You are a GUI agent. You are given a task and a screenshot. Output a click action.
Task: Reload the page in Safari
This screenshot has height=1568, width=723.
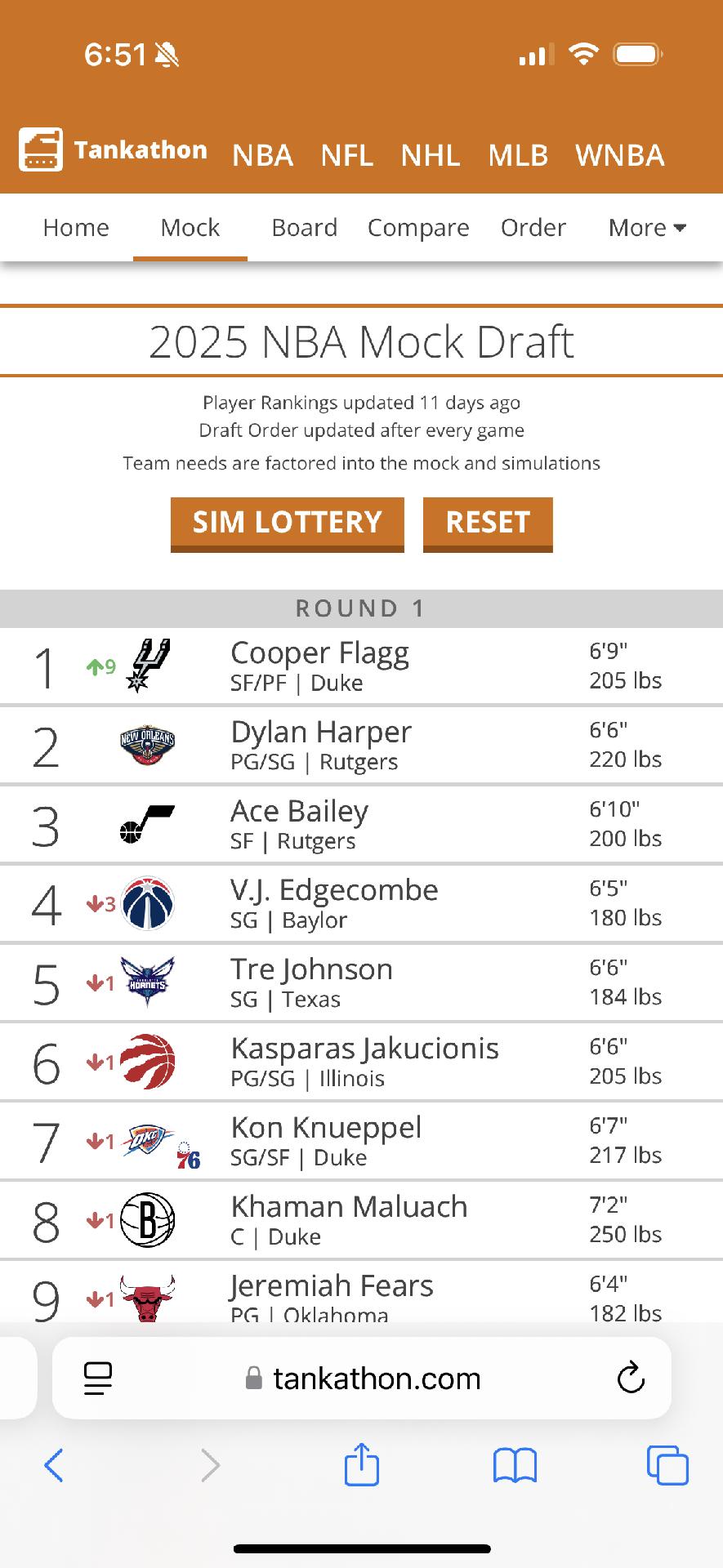pyautogui.click(x=631, y=1379)
